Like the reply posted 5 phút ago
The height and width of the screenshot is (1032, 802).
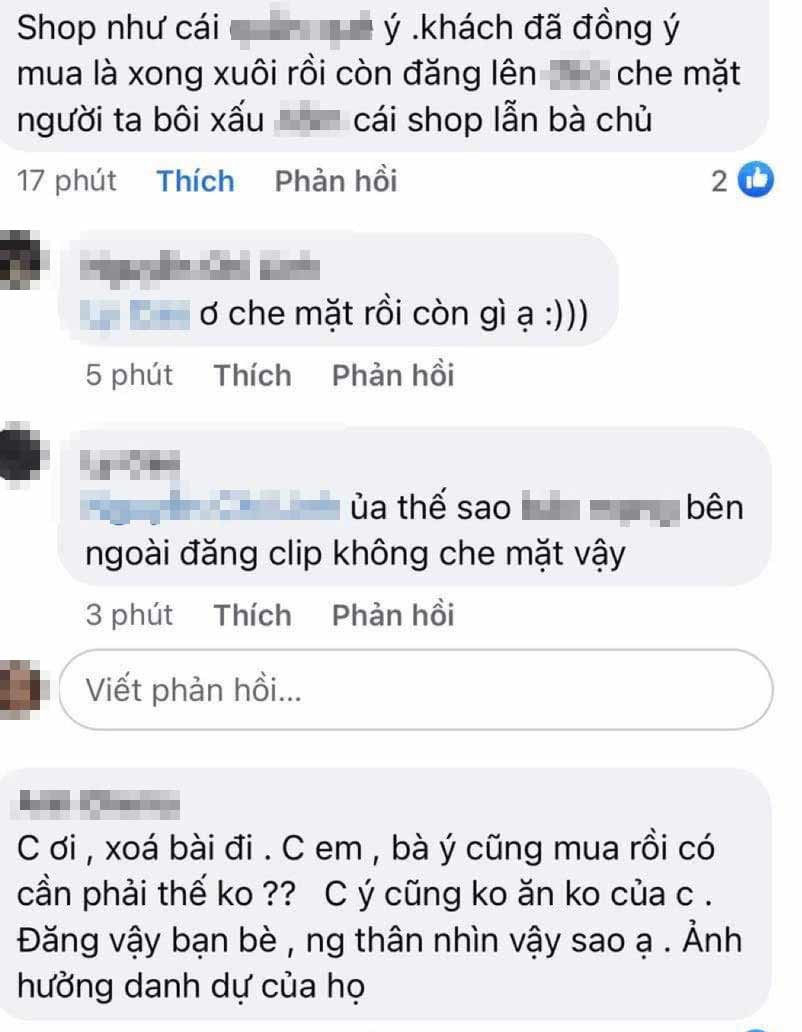tap(252, 375)
